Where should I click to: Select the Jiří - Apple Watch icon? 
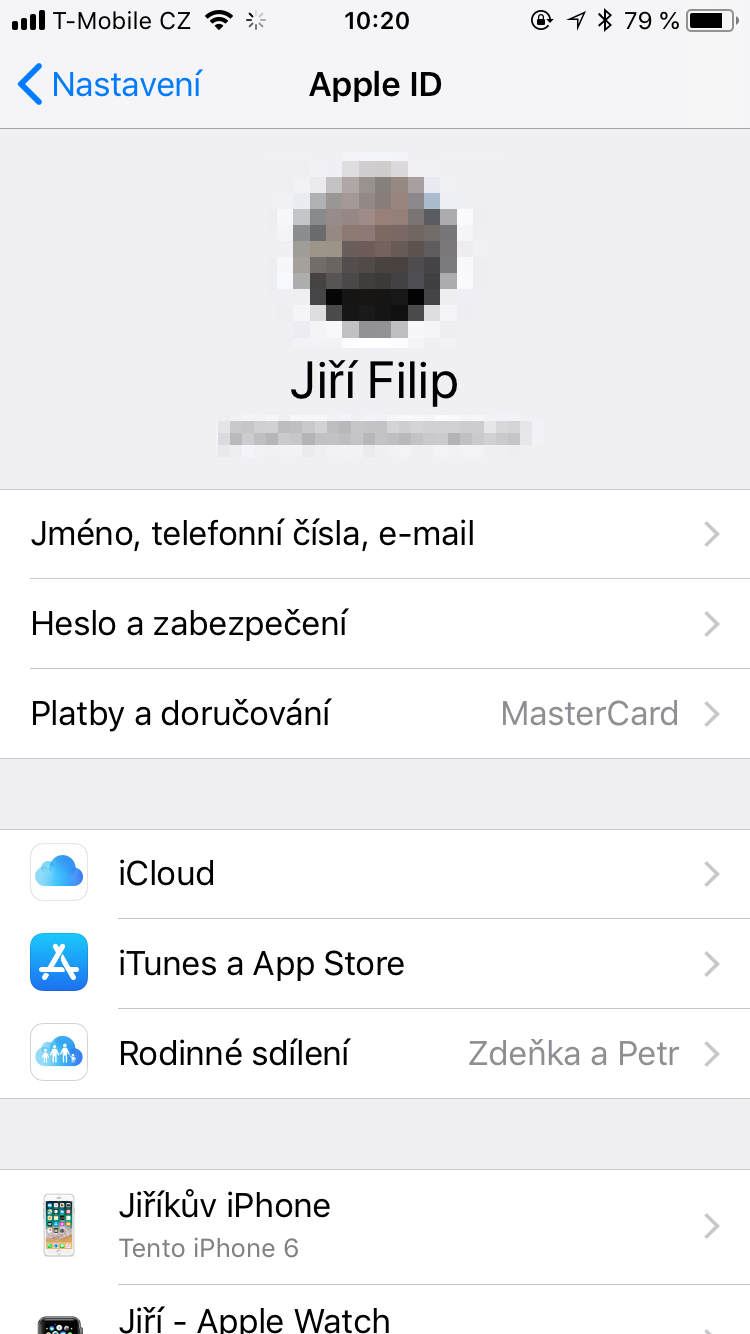click(x=58, y=1324)
